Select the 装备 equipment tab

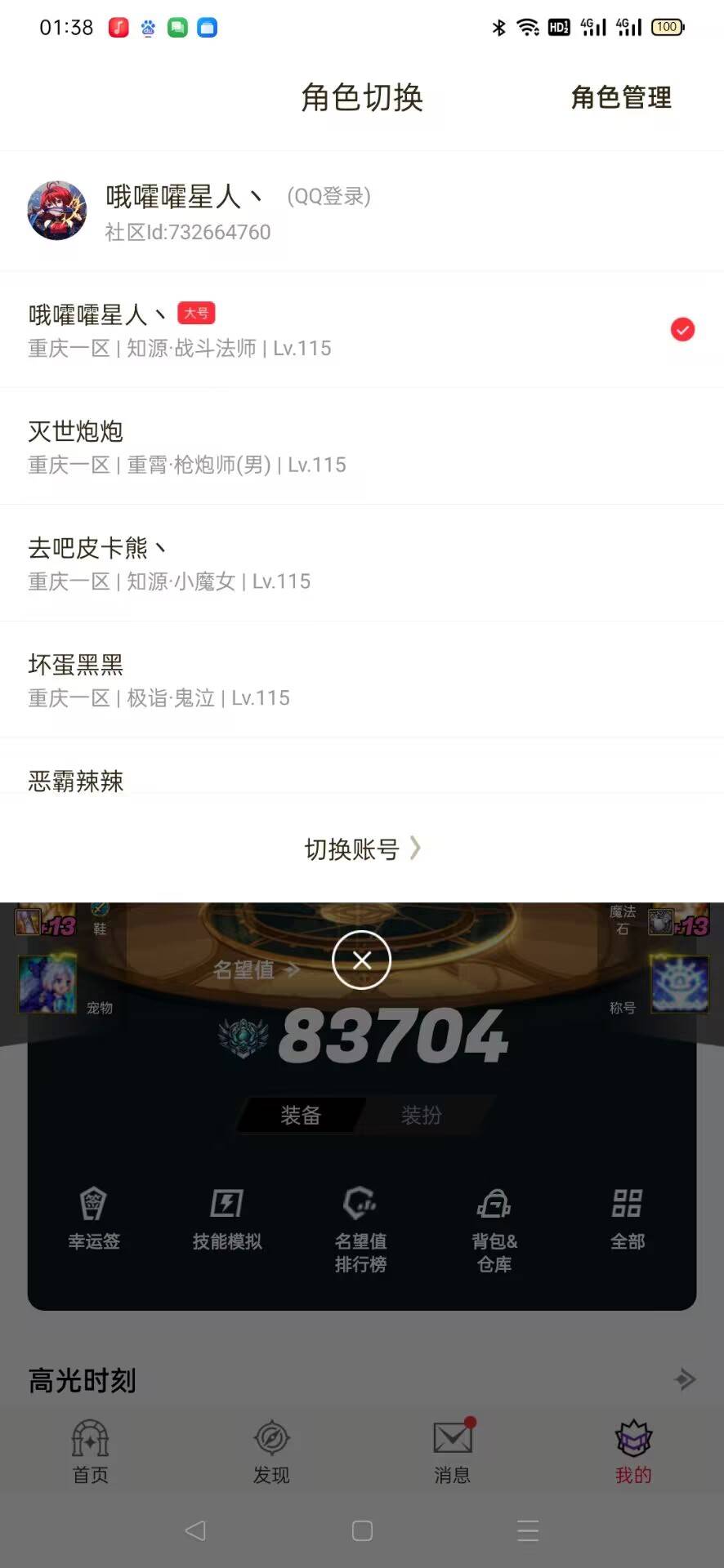point(302,1115)
